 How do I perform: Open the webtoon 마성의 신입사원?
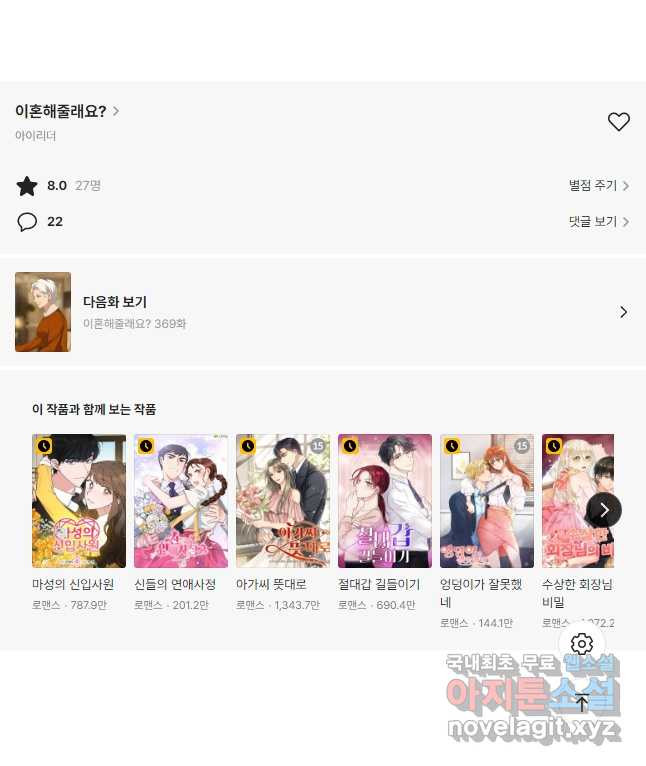[x=79, y=501]
